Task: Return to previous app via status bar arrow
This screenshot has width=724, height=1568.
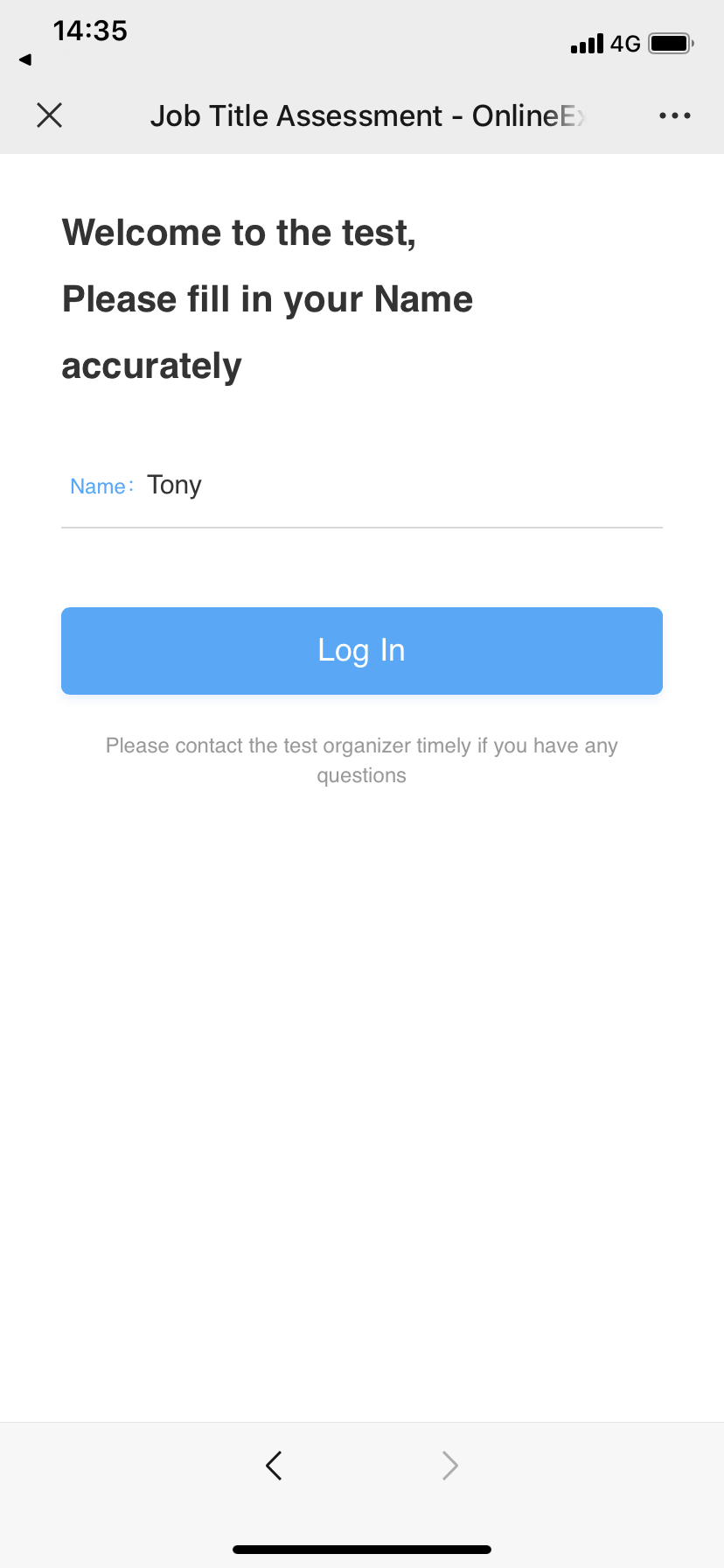Action: click(x=25, y=59)
